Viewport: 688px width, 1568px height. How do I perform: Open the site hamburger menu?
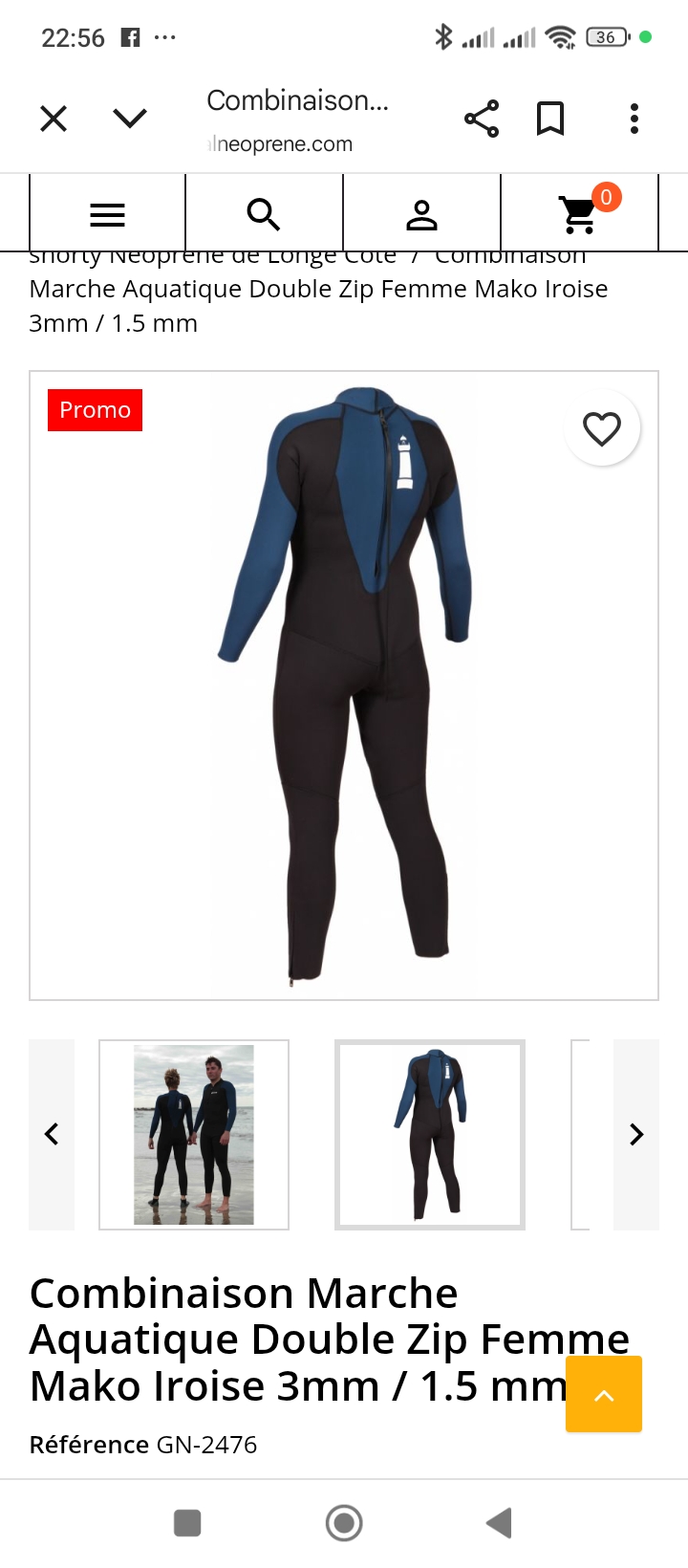(x=107, y=214)
